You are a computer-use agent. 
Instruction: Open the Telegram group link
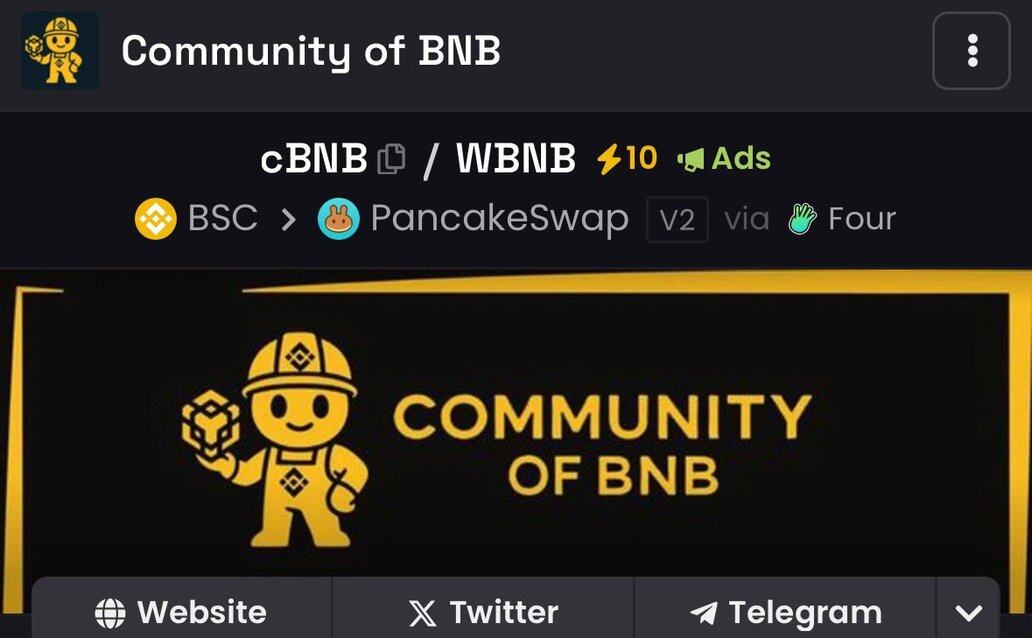(x=785, y=611)
